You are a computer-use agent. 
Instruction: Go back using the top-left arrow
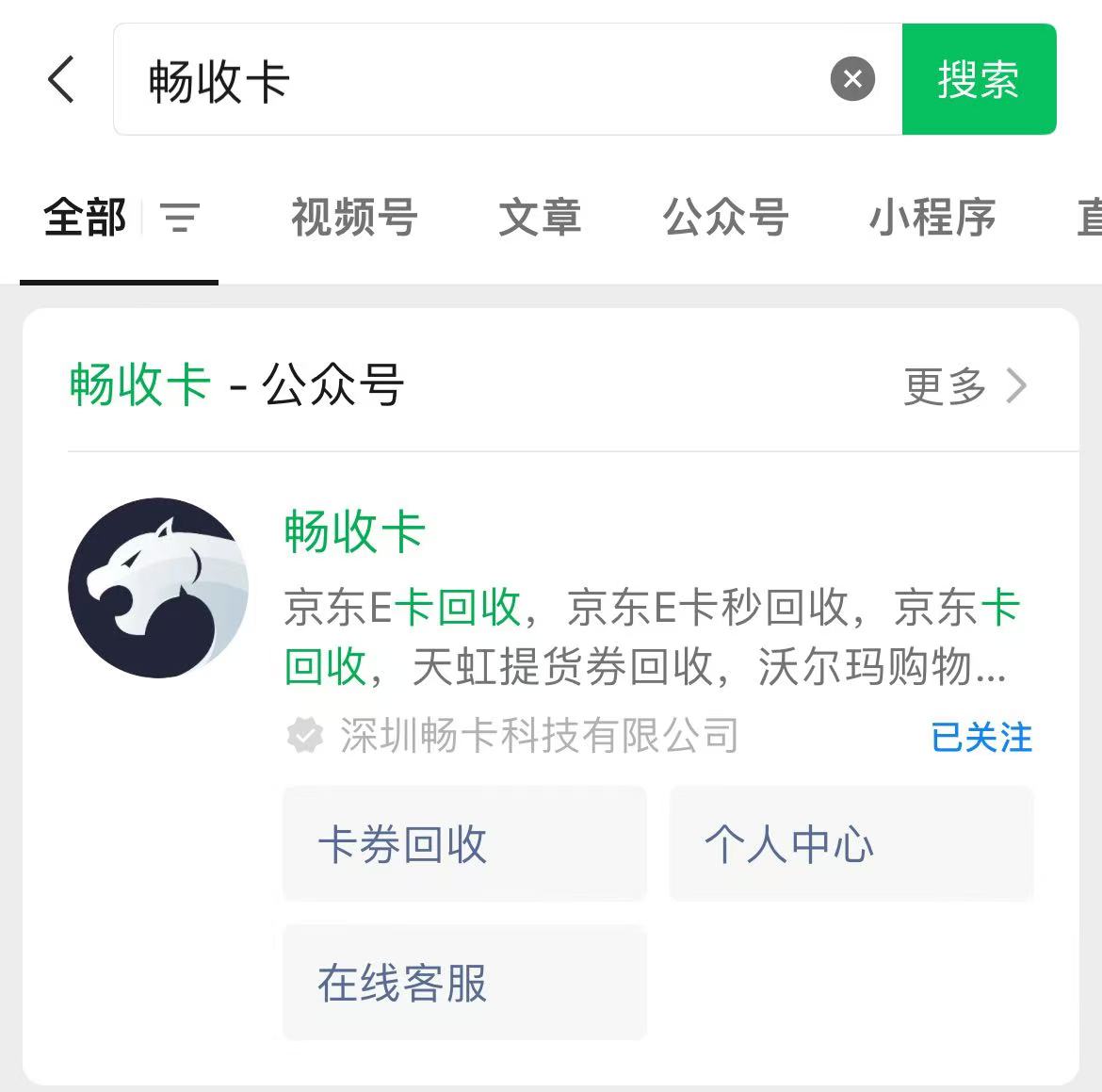point(61,79)
